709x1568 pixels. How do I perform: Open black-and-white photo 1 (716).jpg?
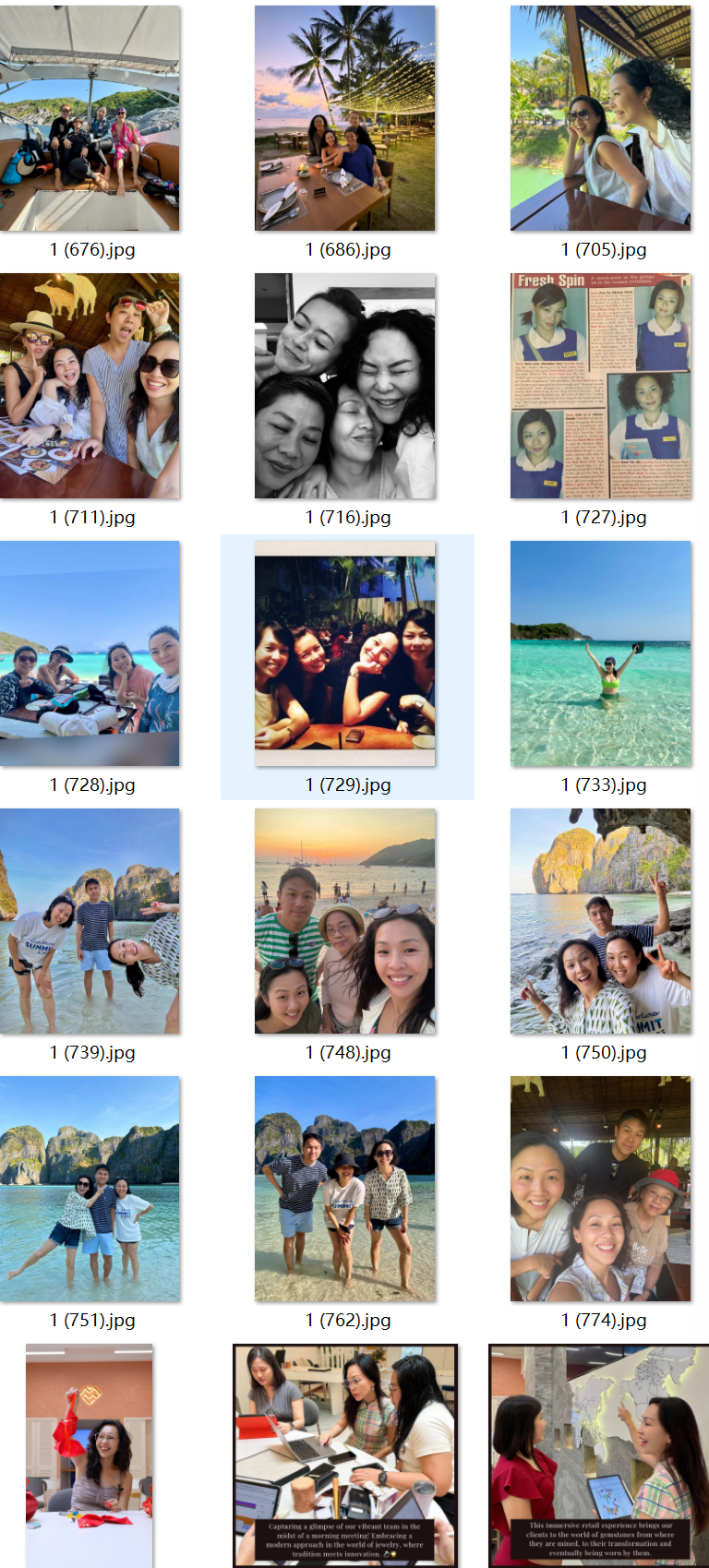pyautogui.click(x=345, y=386)
